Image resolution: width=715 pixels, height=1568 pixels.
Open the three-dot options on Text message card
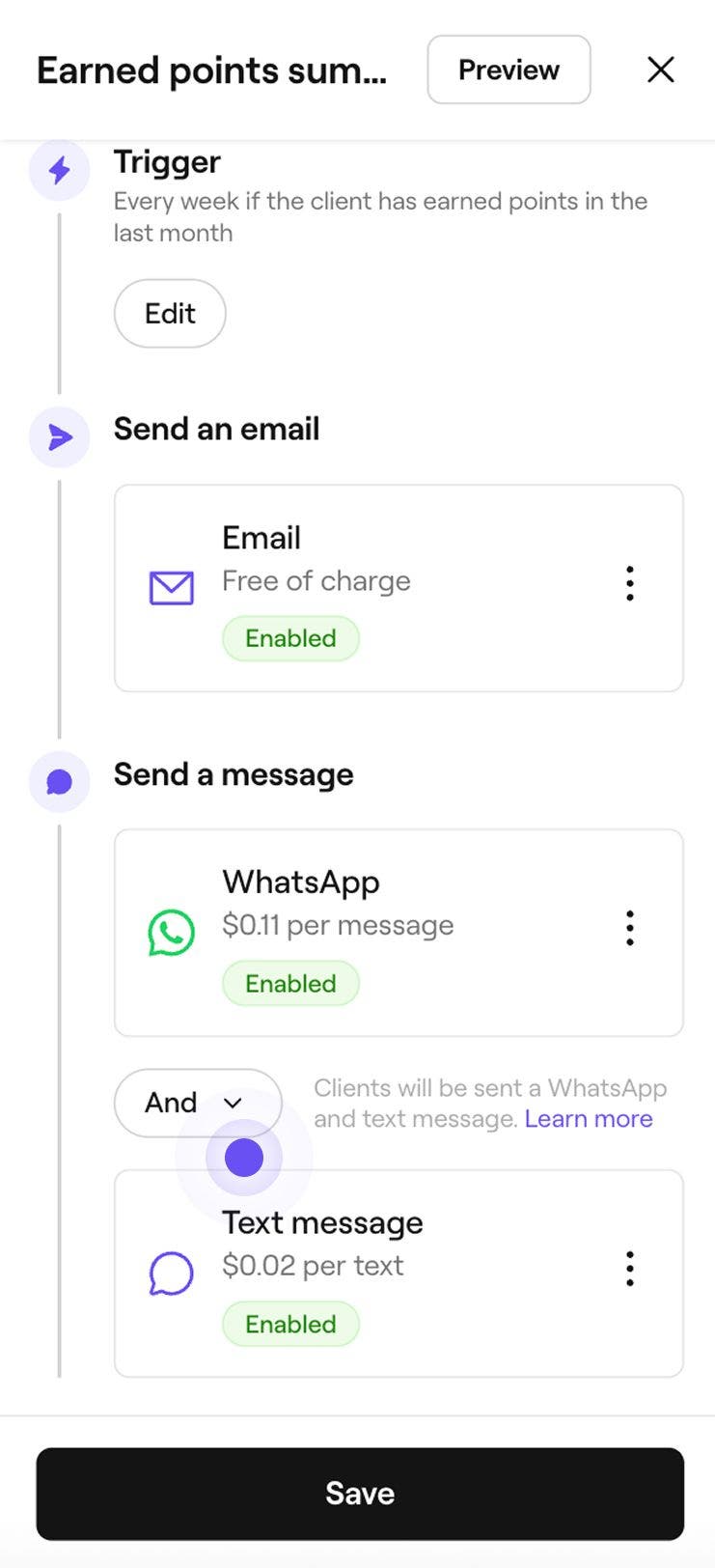[x=629, y=1269]
